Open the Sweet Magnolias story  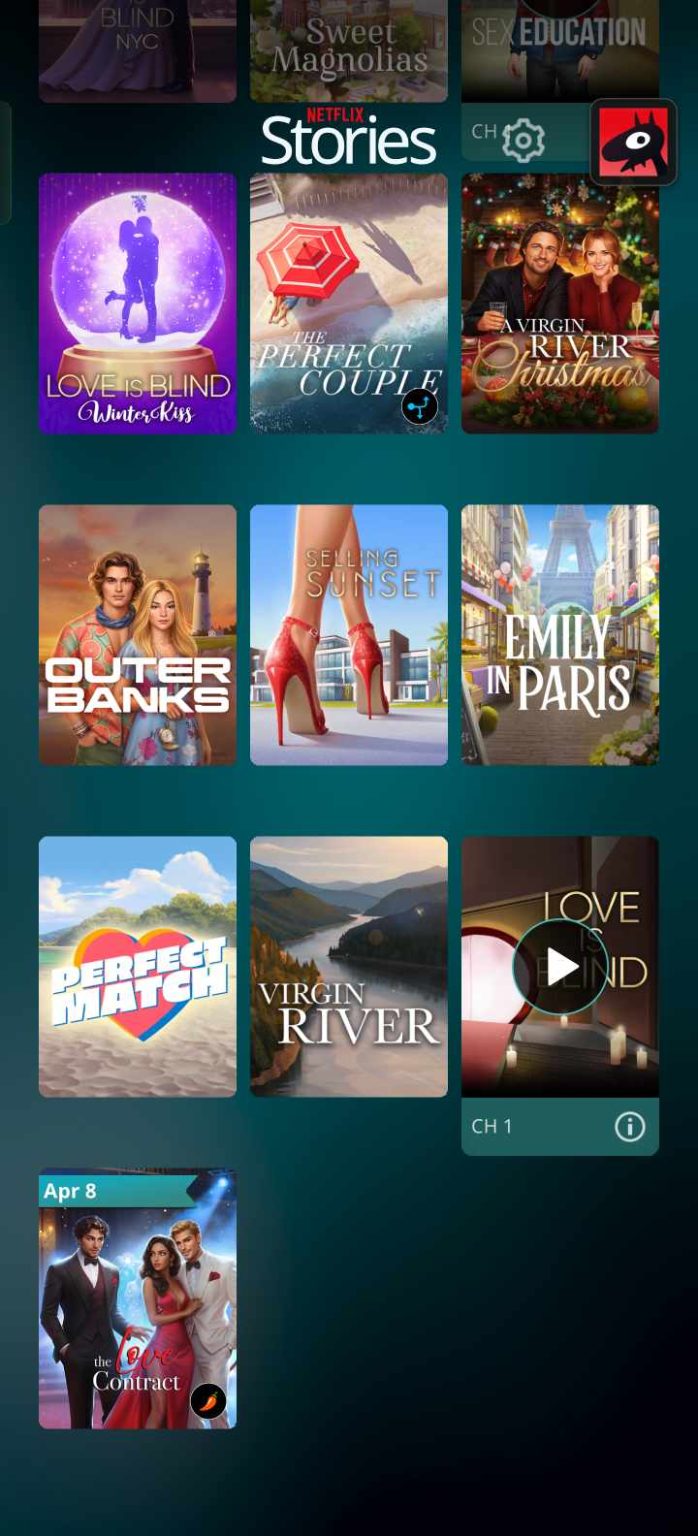348,50
